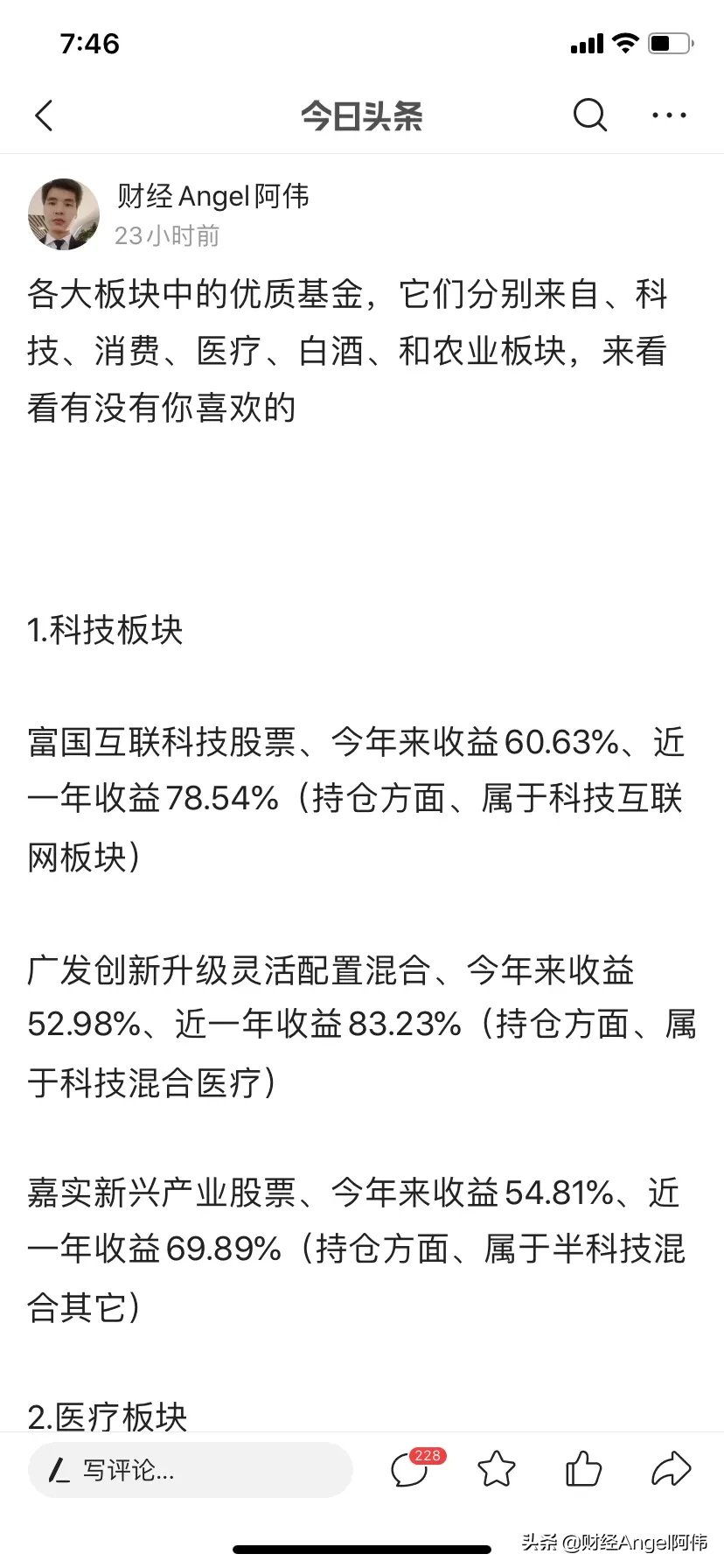Bookmark this post with the star icon

(497, 1469)
